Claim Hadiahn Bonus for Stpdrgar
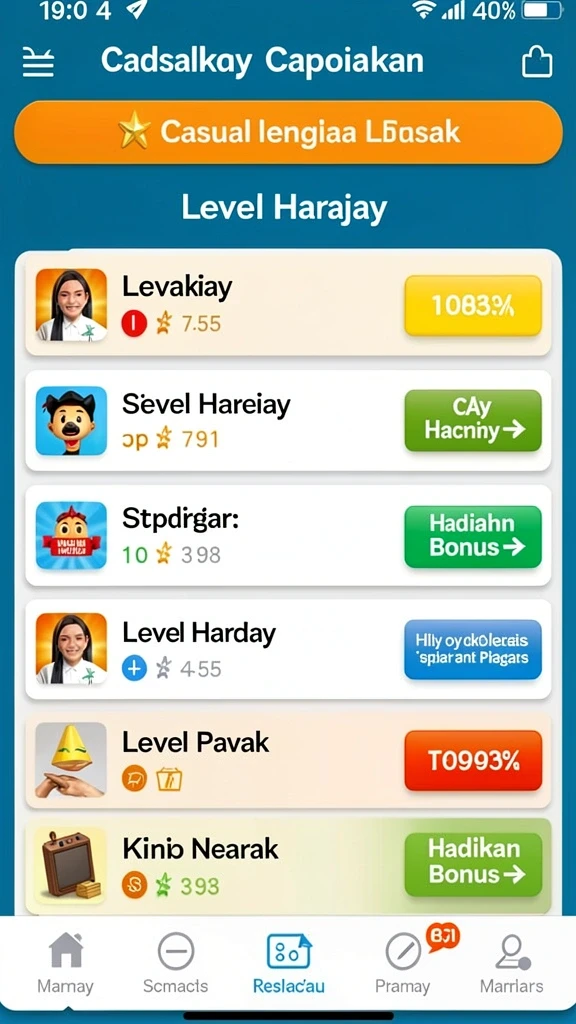The image size is (576, 1024). (x=473, y=536)
